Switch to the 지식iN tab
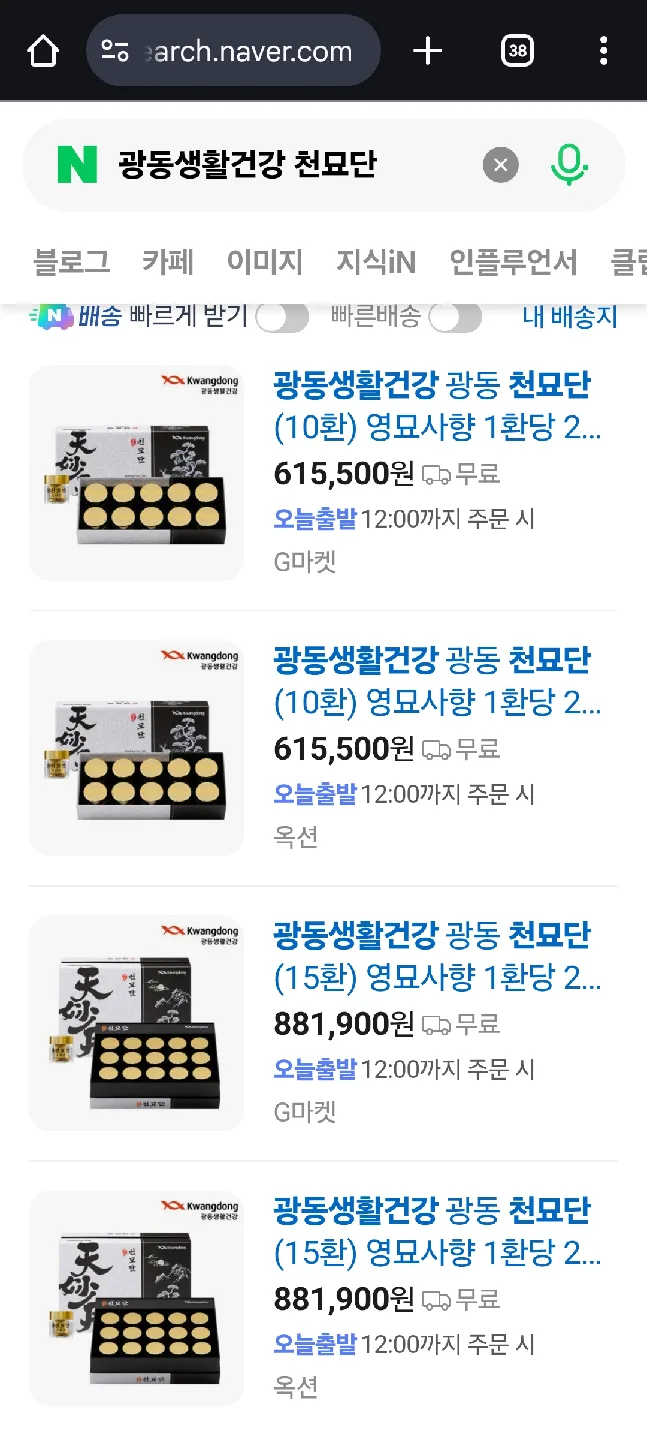This screenshot has width=647, height=1440. tap(375, 262)
